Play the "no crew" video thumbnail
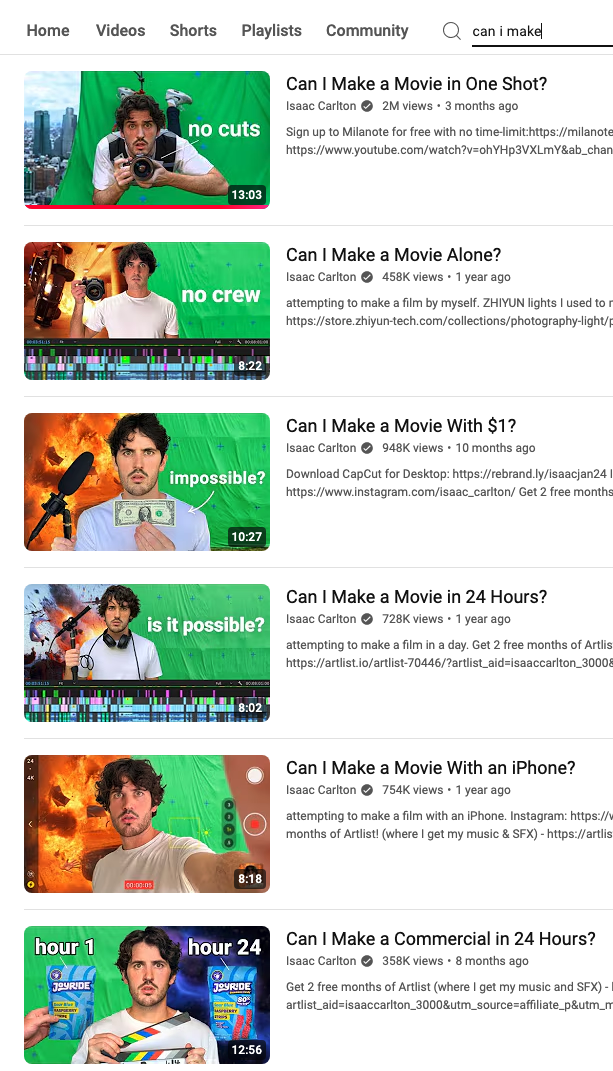 point(147,310)
